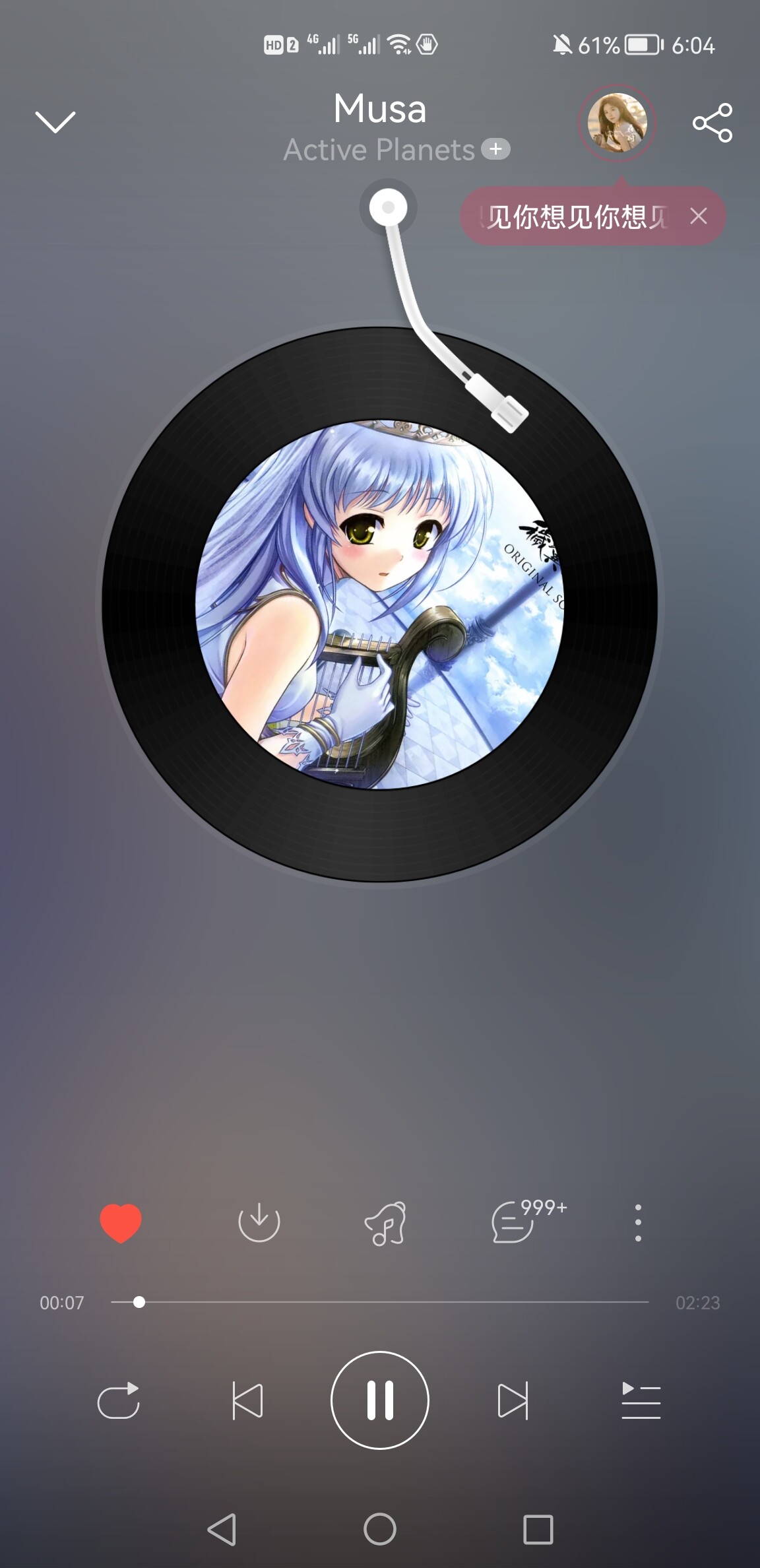Unlike this song with the red heart
The image size is (760, 1568).
click(121, 1223)
